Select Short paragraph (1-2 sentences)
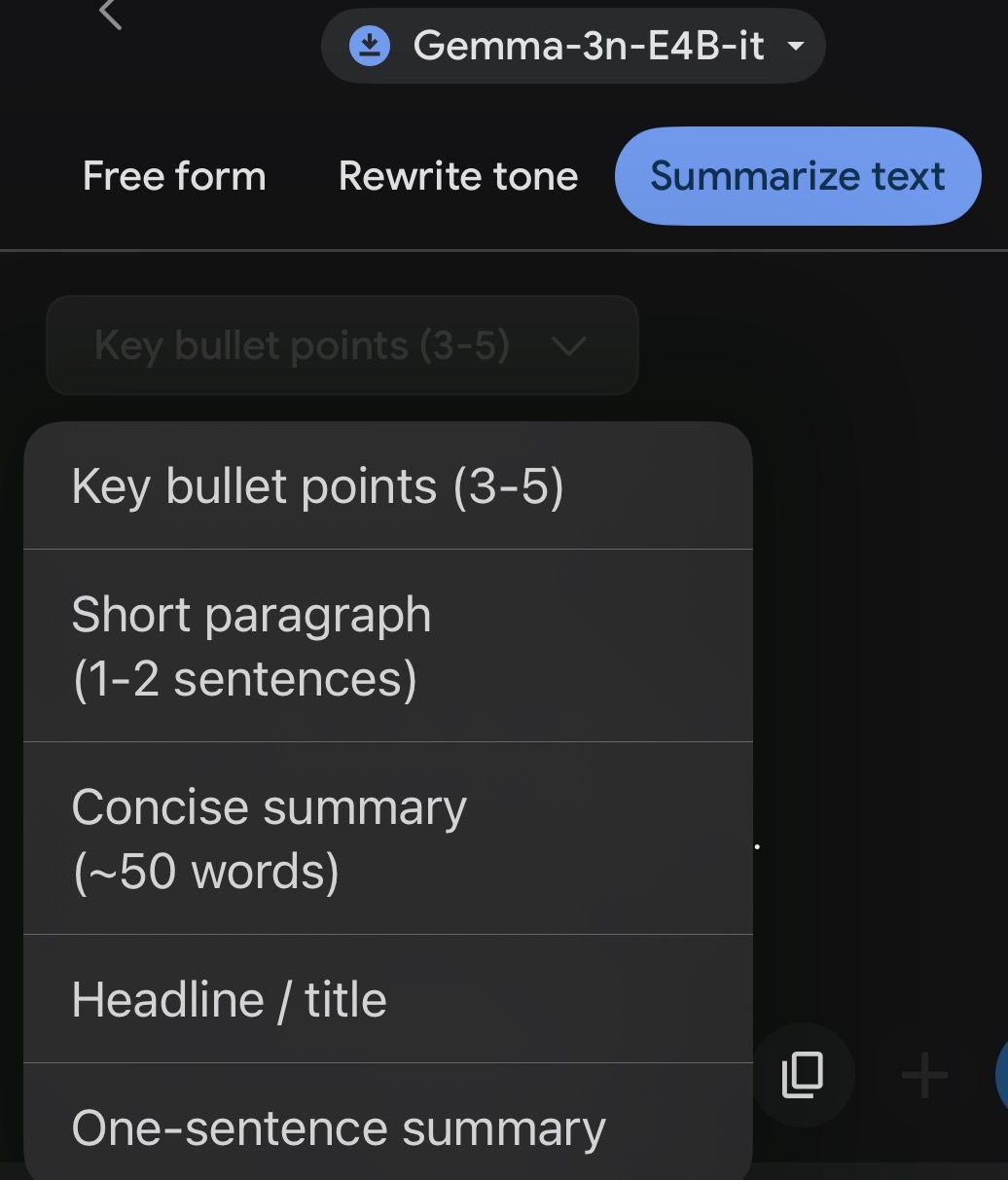 point(251,646)
